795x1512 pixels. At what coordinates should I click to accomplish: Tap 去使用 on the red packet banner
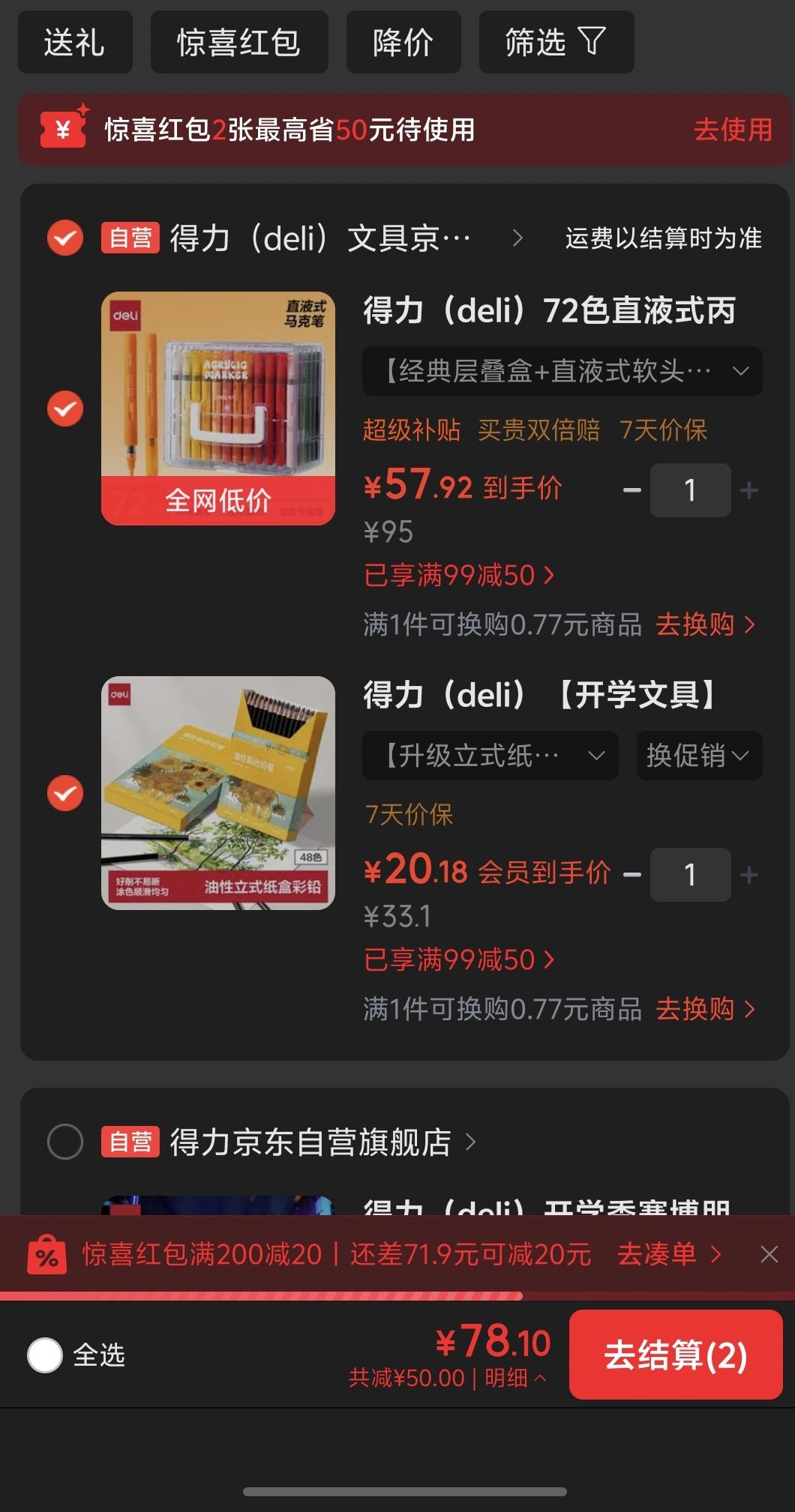point(733,130)
